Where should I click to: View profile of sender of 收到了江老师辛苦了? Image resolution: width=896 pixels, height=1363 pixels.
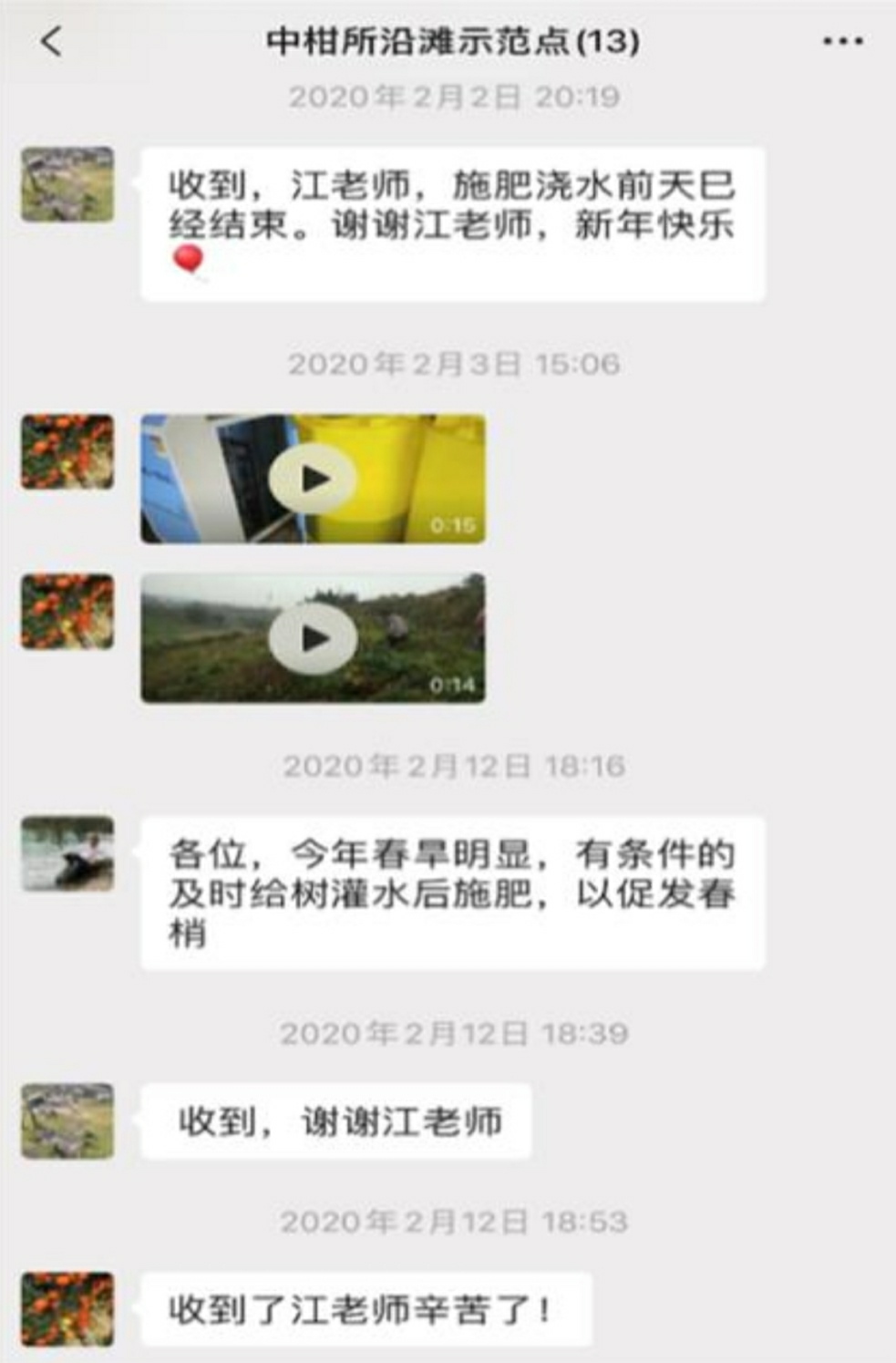tap(67, 1308)
